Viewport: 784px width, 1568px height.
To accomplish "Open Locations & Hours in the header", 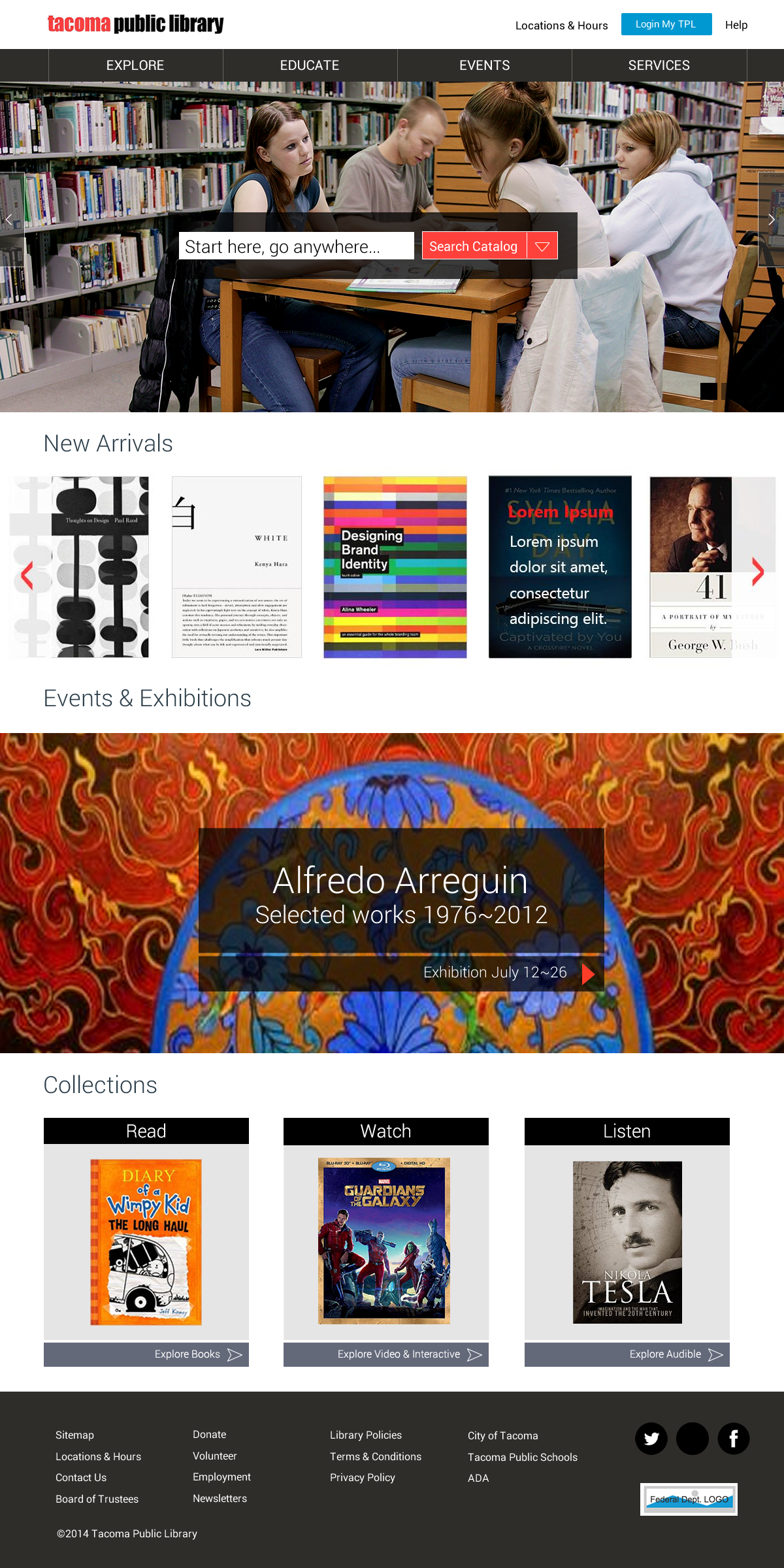I will tap(561, 25).
